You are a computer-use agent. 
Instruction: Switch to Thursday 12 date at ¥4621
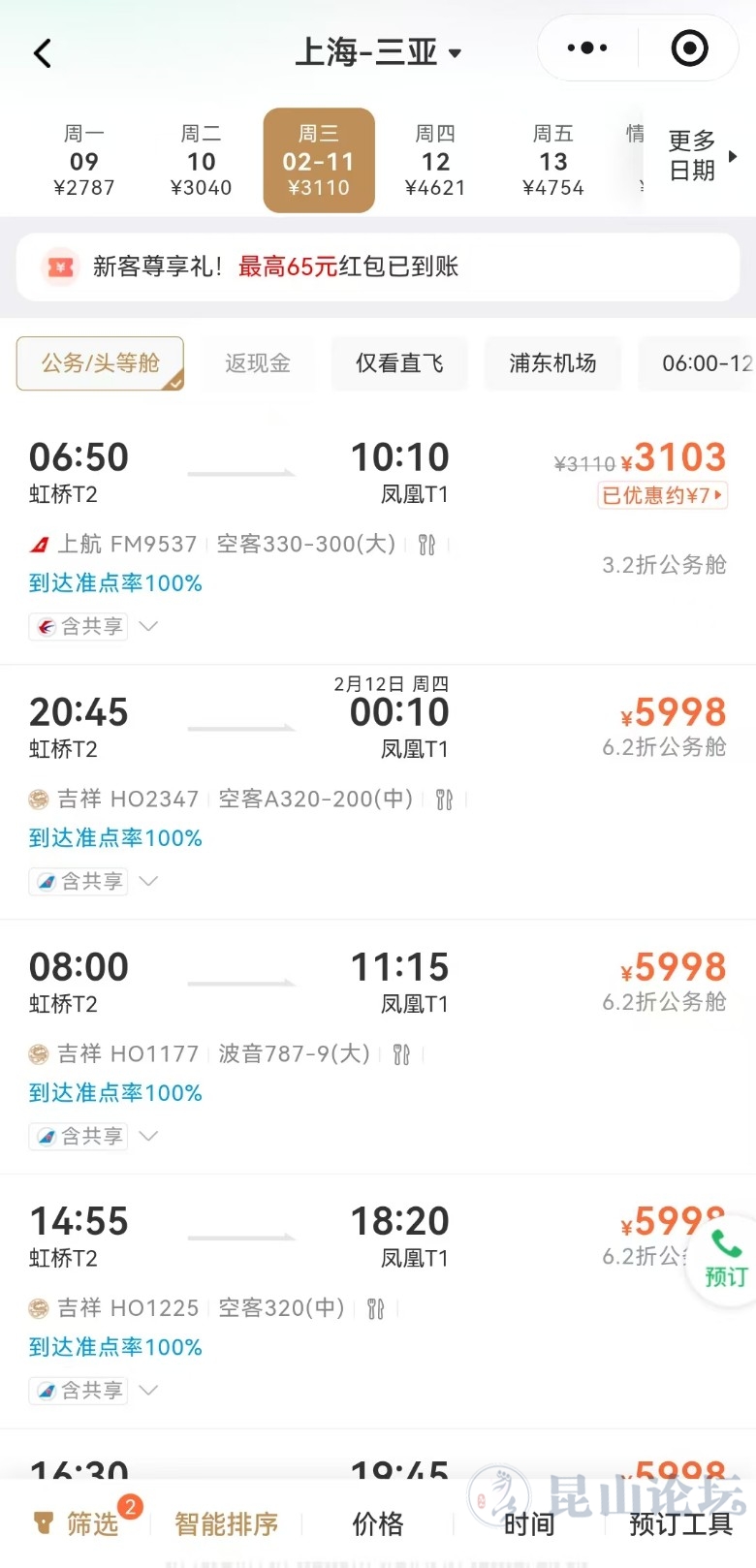[x=435, y=161]
